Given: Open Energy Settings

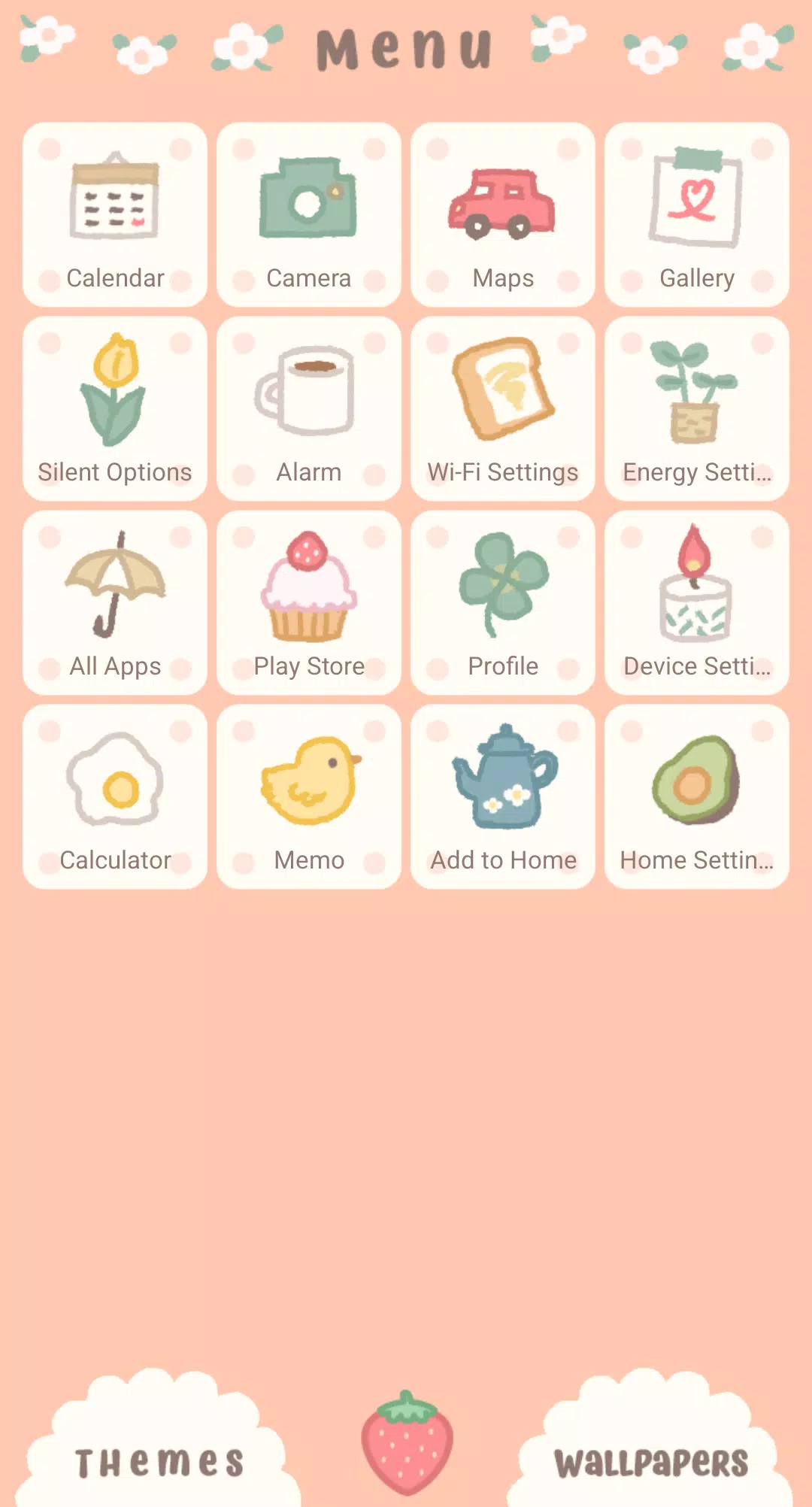Looking at the screenshot, I should point(697,408).
